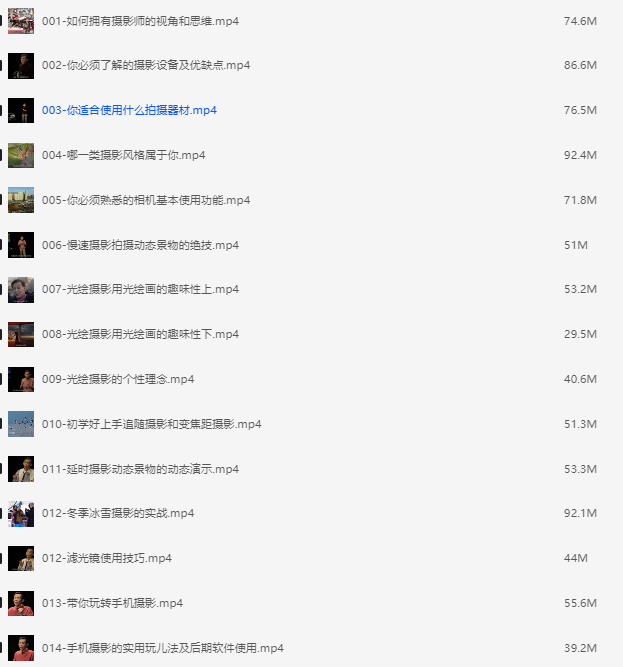Play 011-延时摄影动态景物的动态演示.mp4

[140, 469]
